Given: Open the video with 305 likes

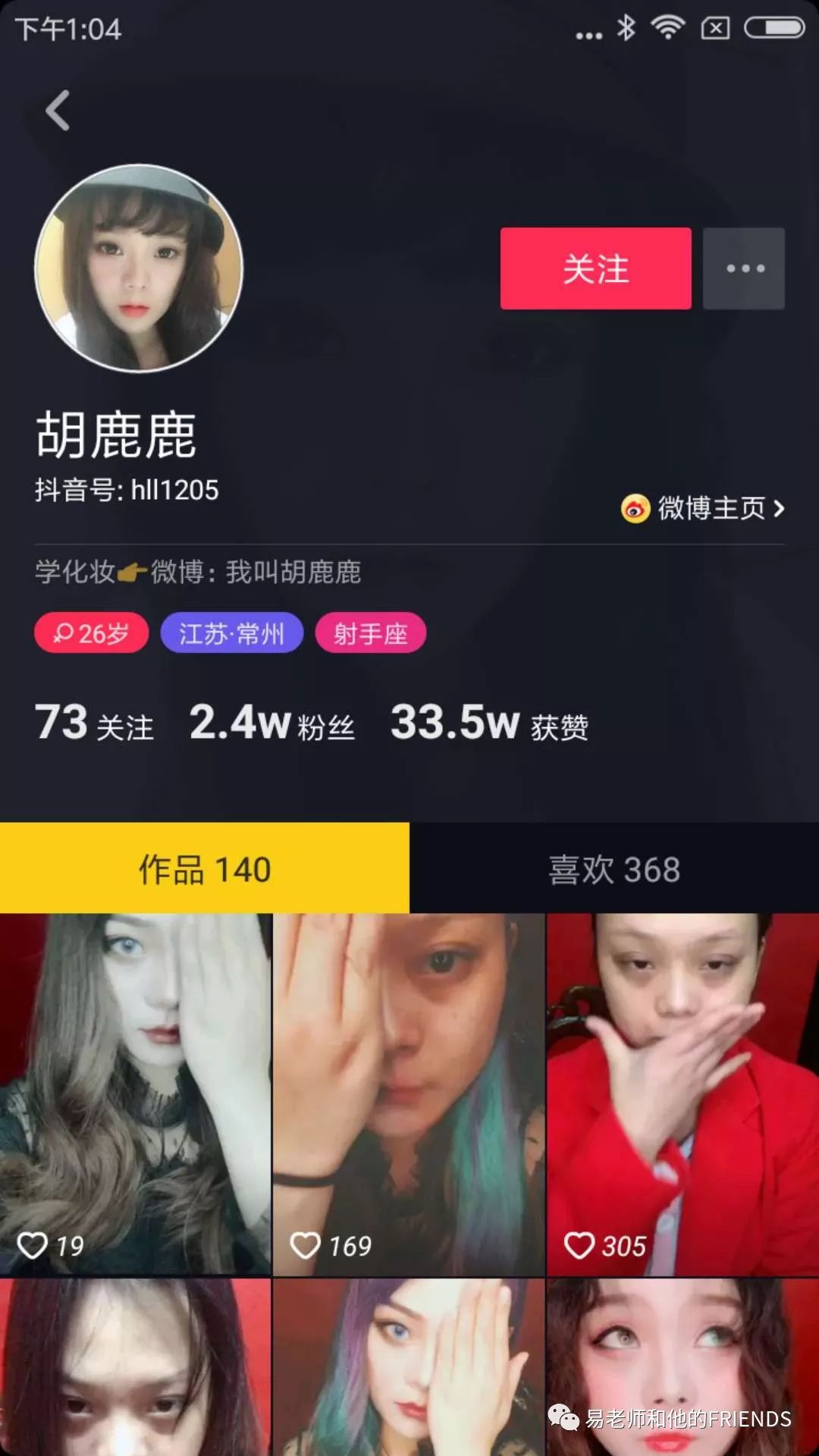Looking at the screenshot, I should pos(682,1094).
